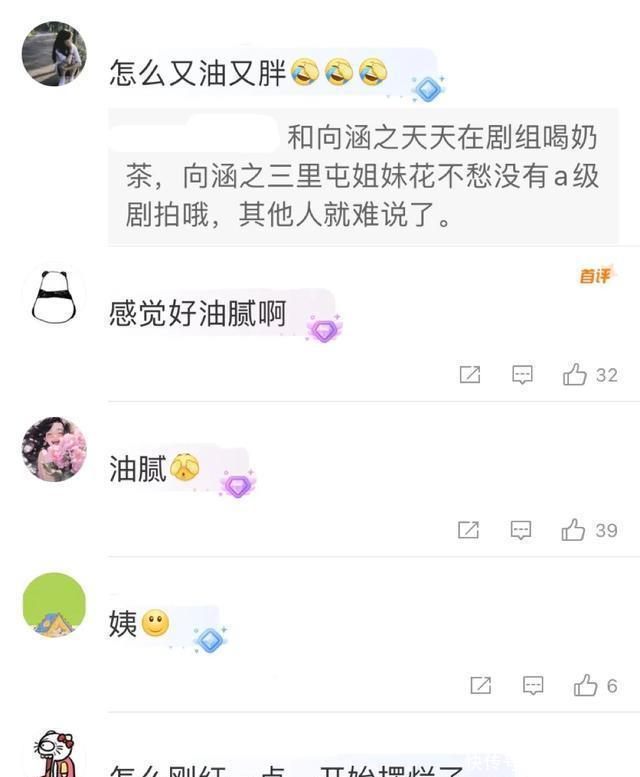The height and width of the screenshot is (777, 640).
Task: Open the reply icon under comment '姨'
Action: pos(533,685)
